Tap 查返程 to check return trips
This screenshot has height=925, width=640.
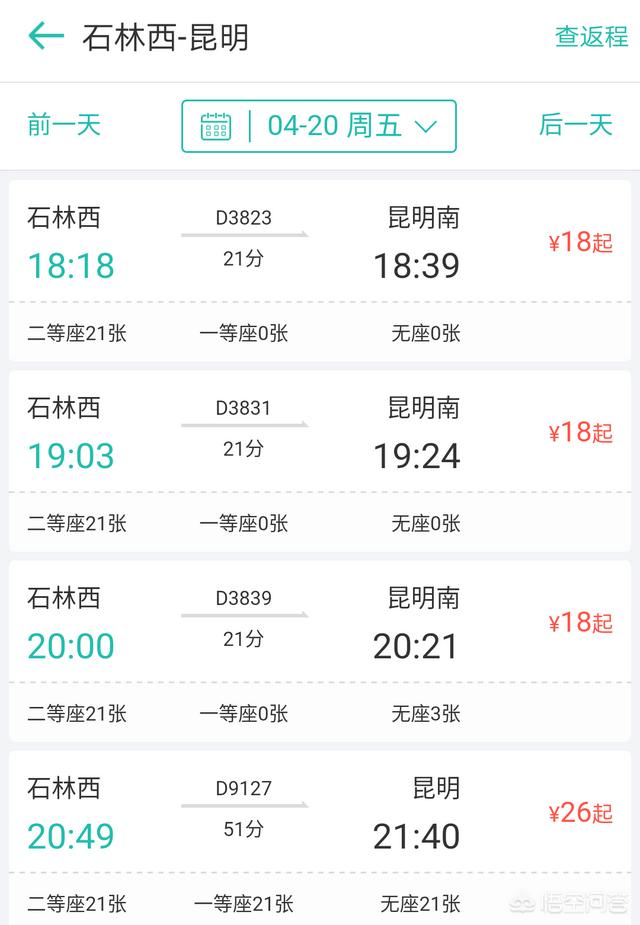[591, 37]
